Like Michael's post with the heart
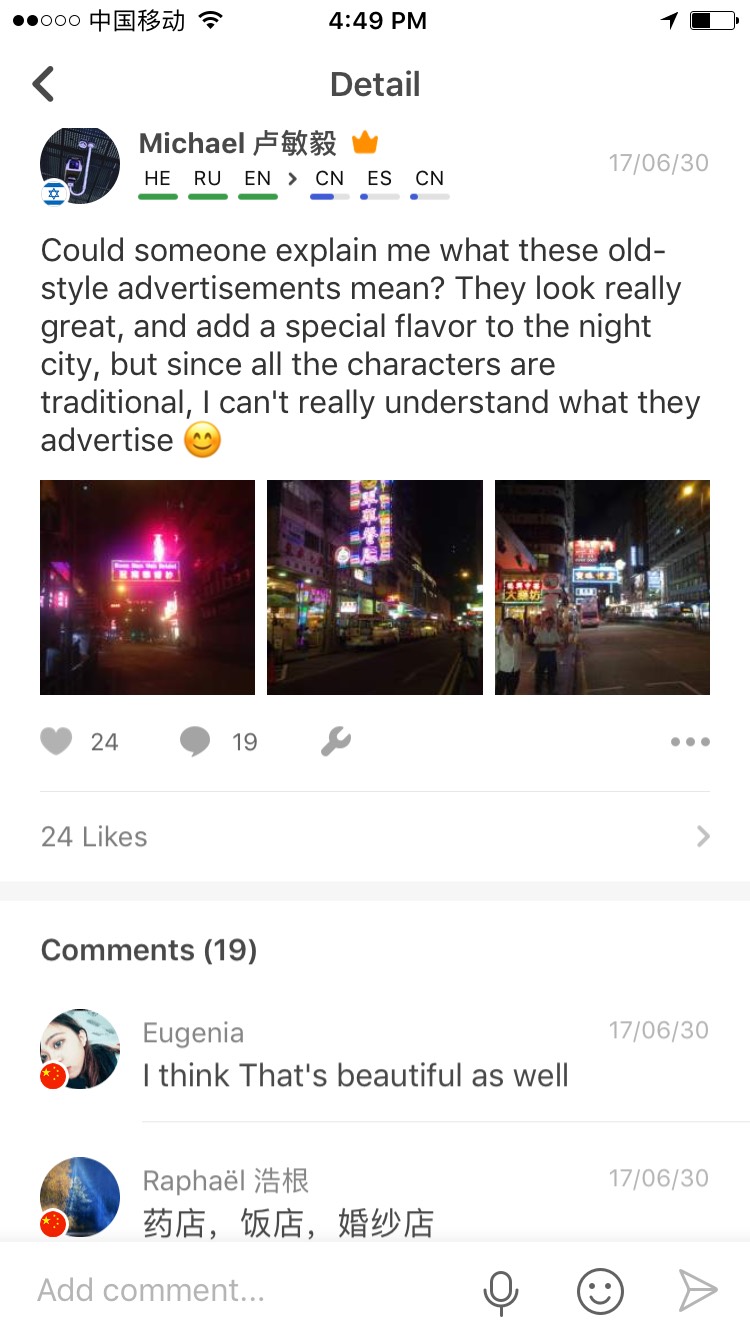The width and height of the screenshot is (750, 1334). point(57,741)
